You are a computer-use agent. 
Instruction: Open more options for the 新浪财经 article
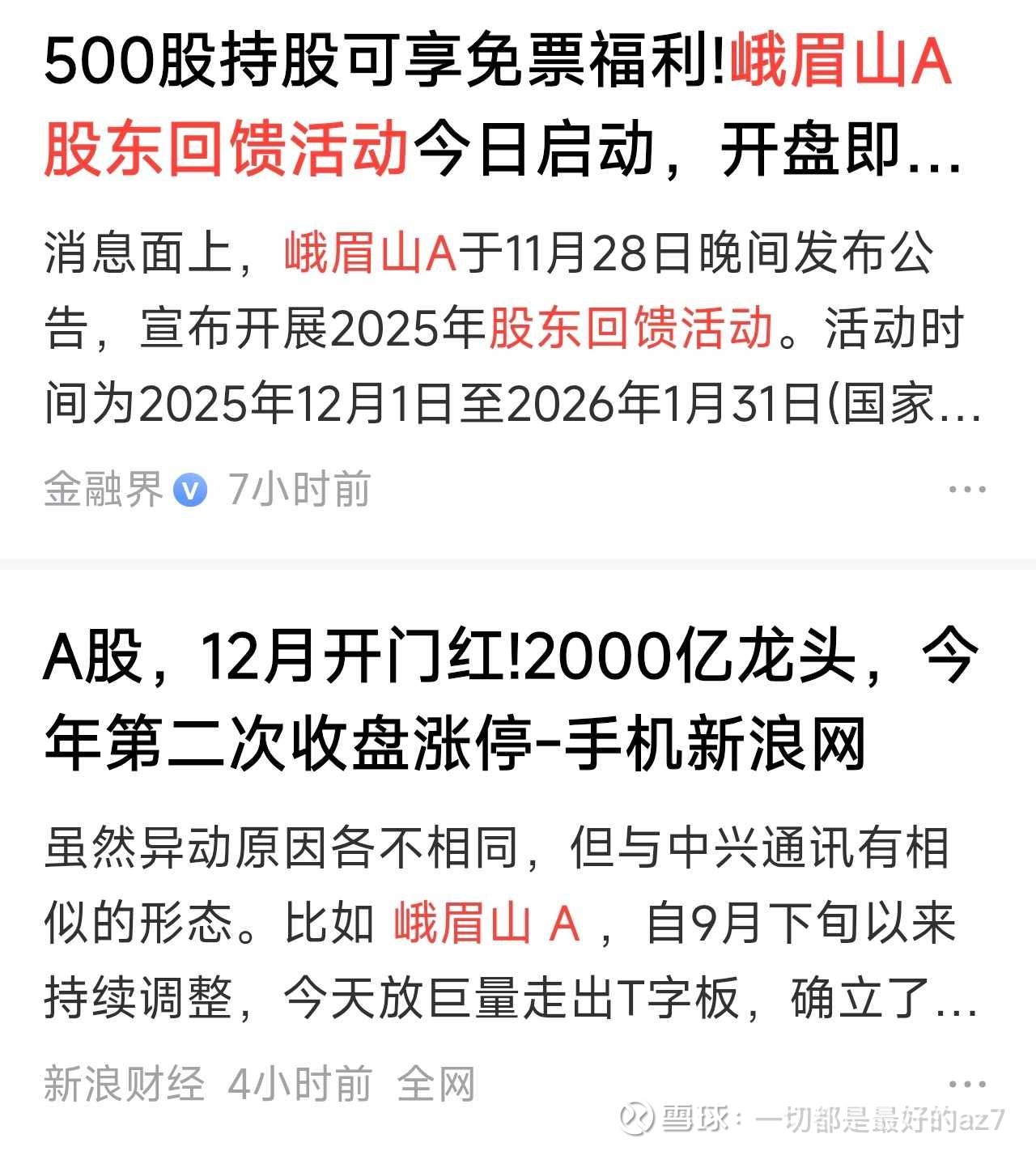coord(966,1083)
